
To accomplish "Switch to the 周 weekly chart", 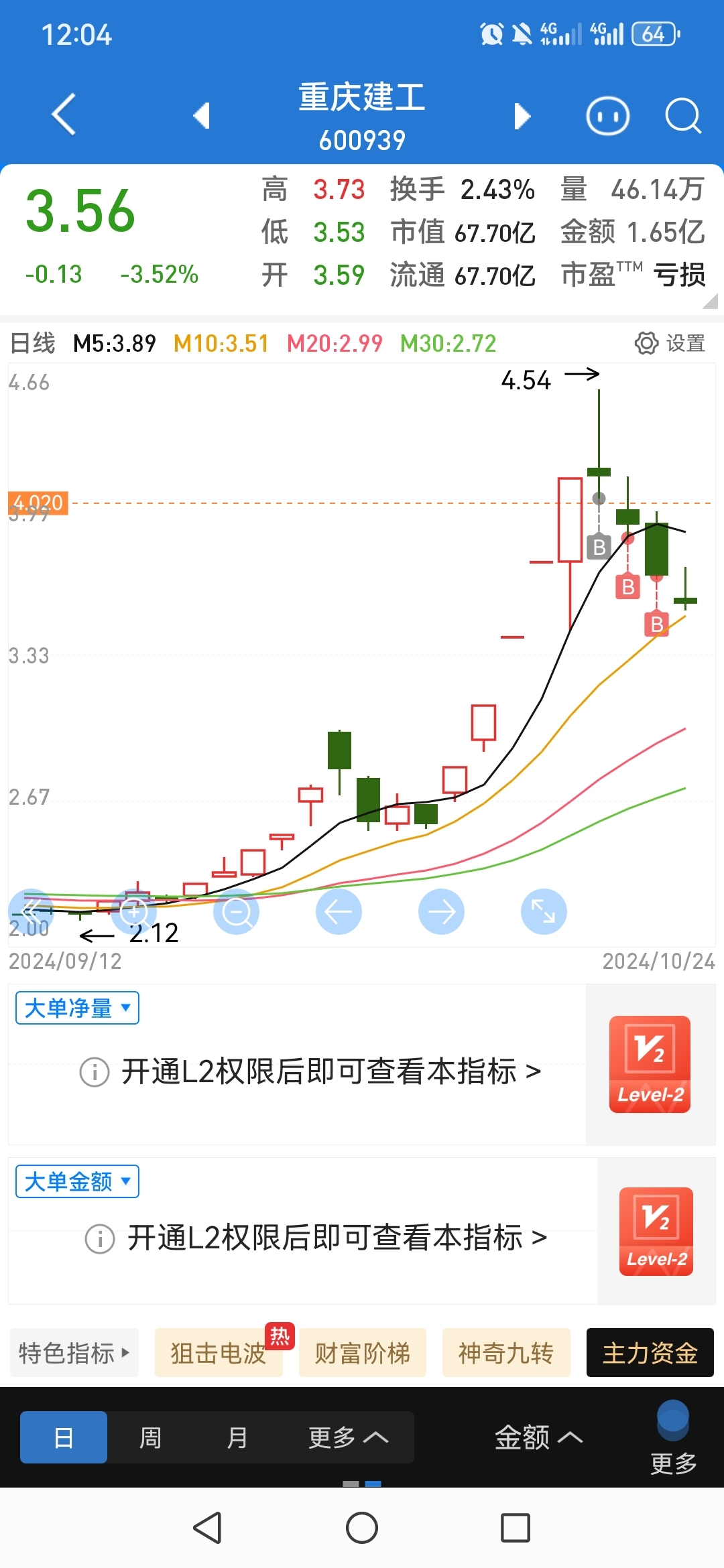I will coord(150,1437).
